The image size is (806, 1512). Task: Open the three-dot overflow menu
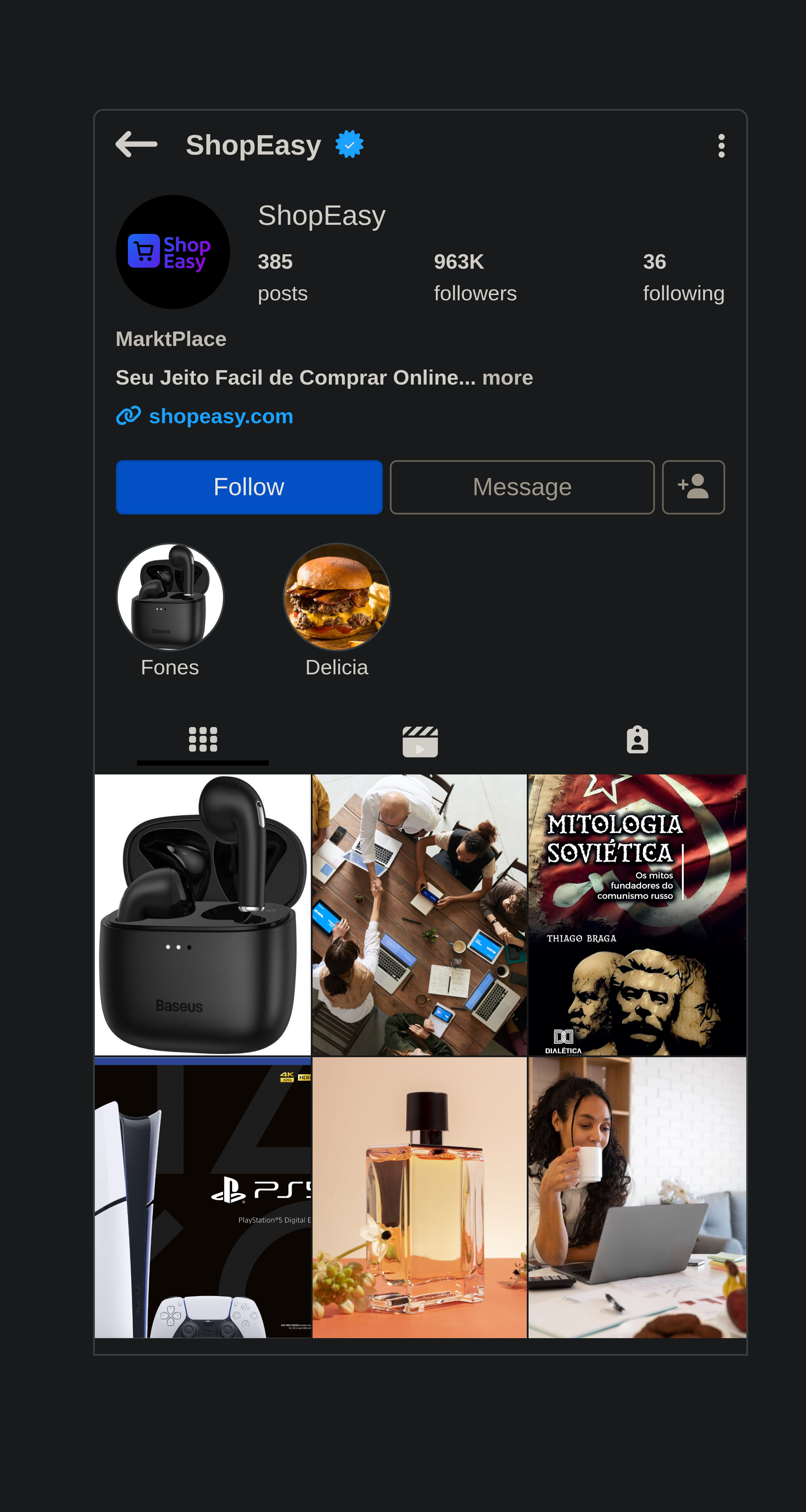point(721,145)
